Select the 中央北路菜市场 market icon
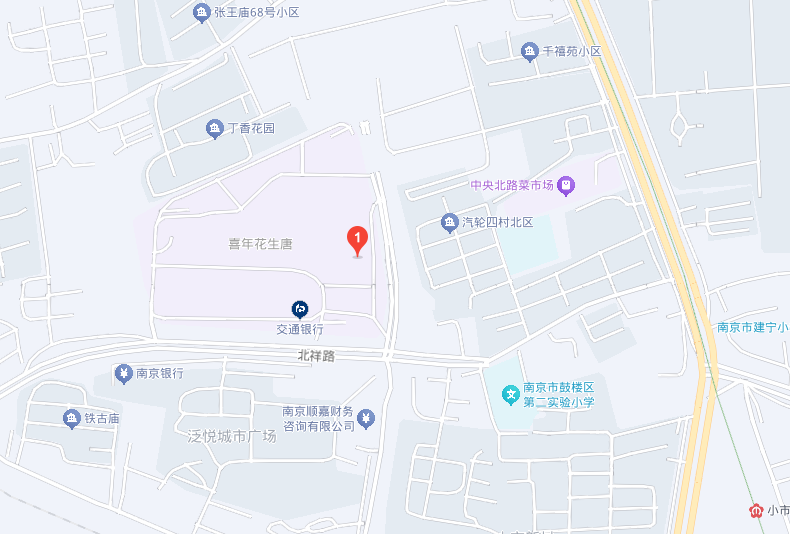Image resolution: width=790 pixels, height=534 pixels. 566,184
